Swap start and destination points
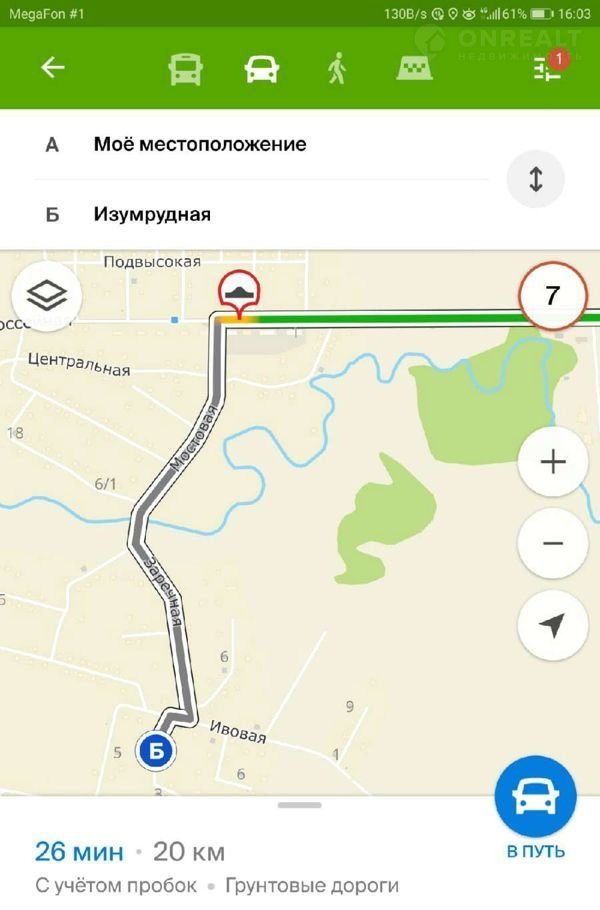The width and height of the screenshot is (600, 910). point(535,179)
